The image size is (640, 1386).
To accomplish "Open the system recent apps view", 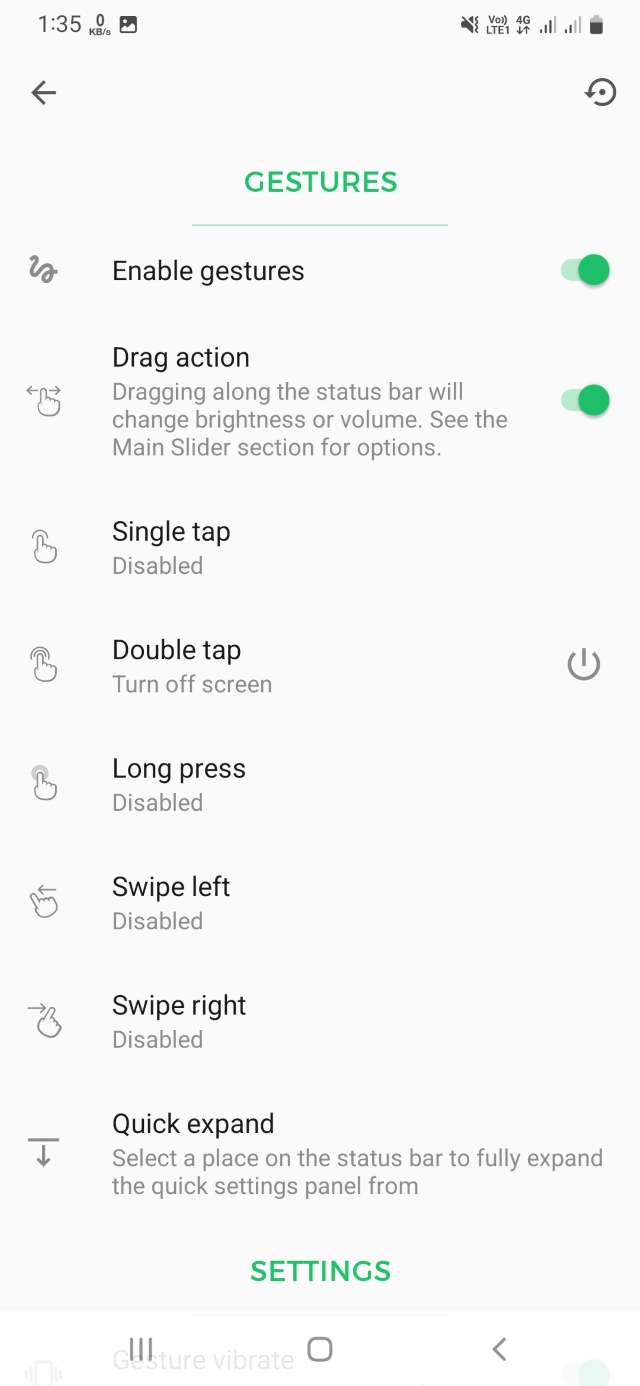I will point(141,1349).
